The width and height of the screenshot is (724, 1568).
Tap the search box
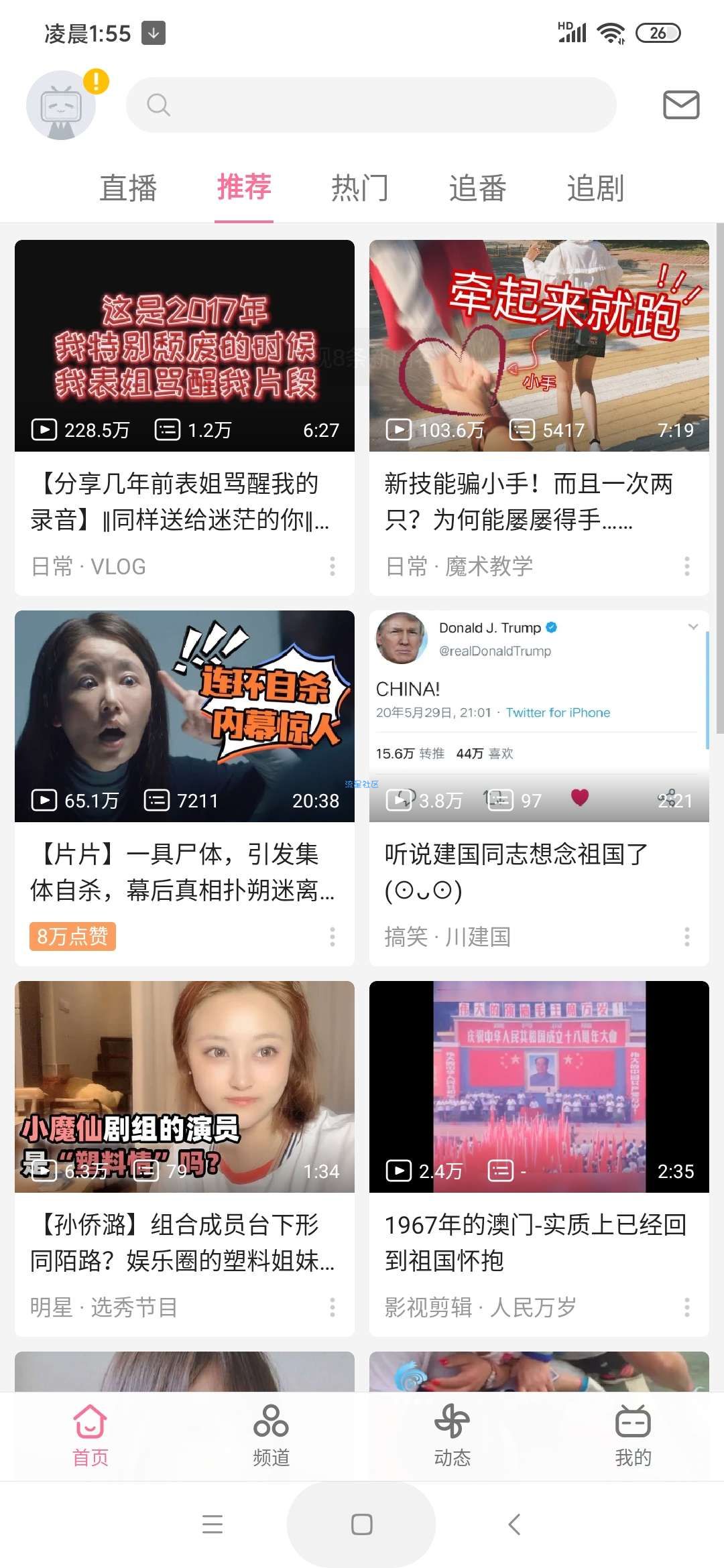pos(371,105)
